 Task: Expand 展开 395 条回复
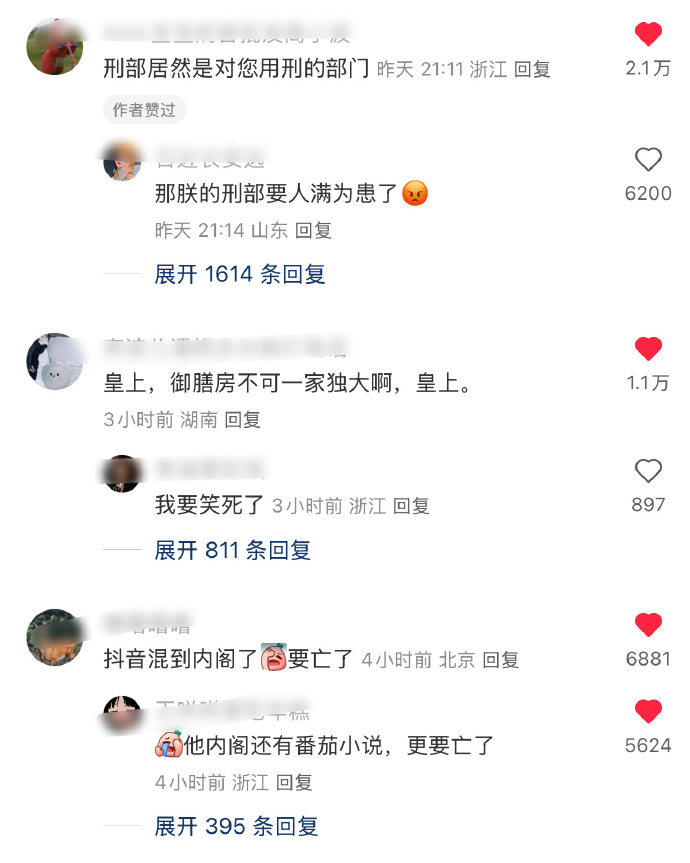tap(236, 826)
